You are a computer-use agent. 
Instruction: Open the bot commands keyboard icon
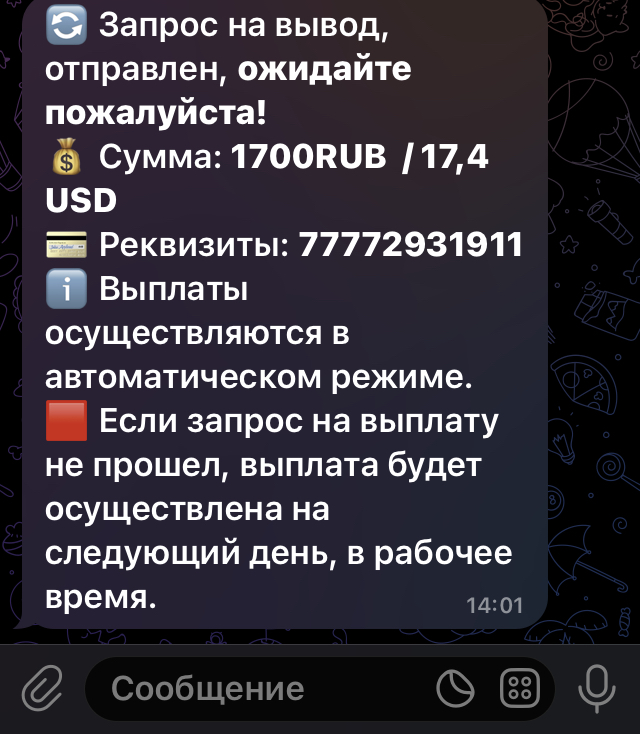(519, 688)
